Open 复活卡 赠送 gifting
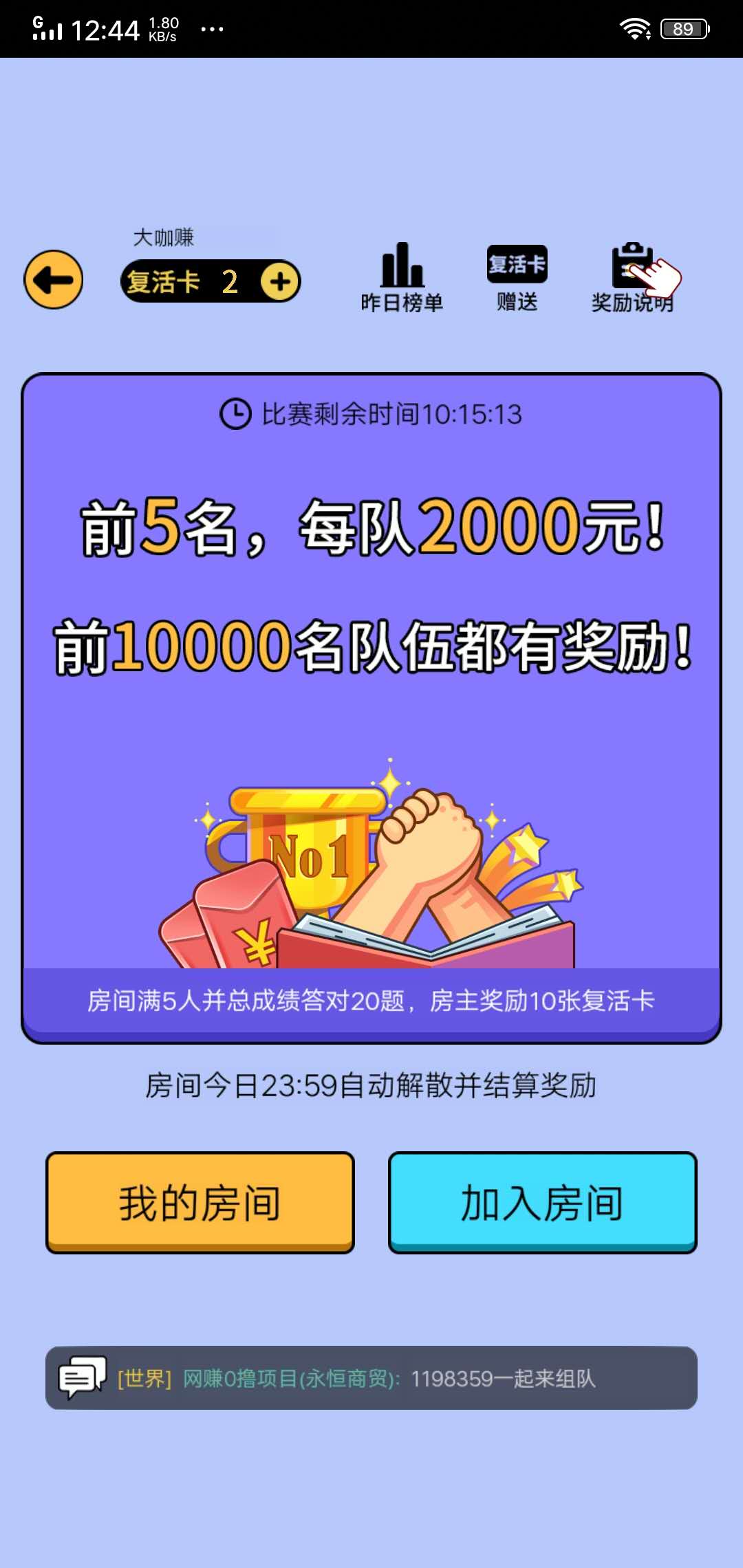Screen dimensions: 743x1568 point(517,279)
